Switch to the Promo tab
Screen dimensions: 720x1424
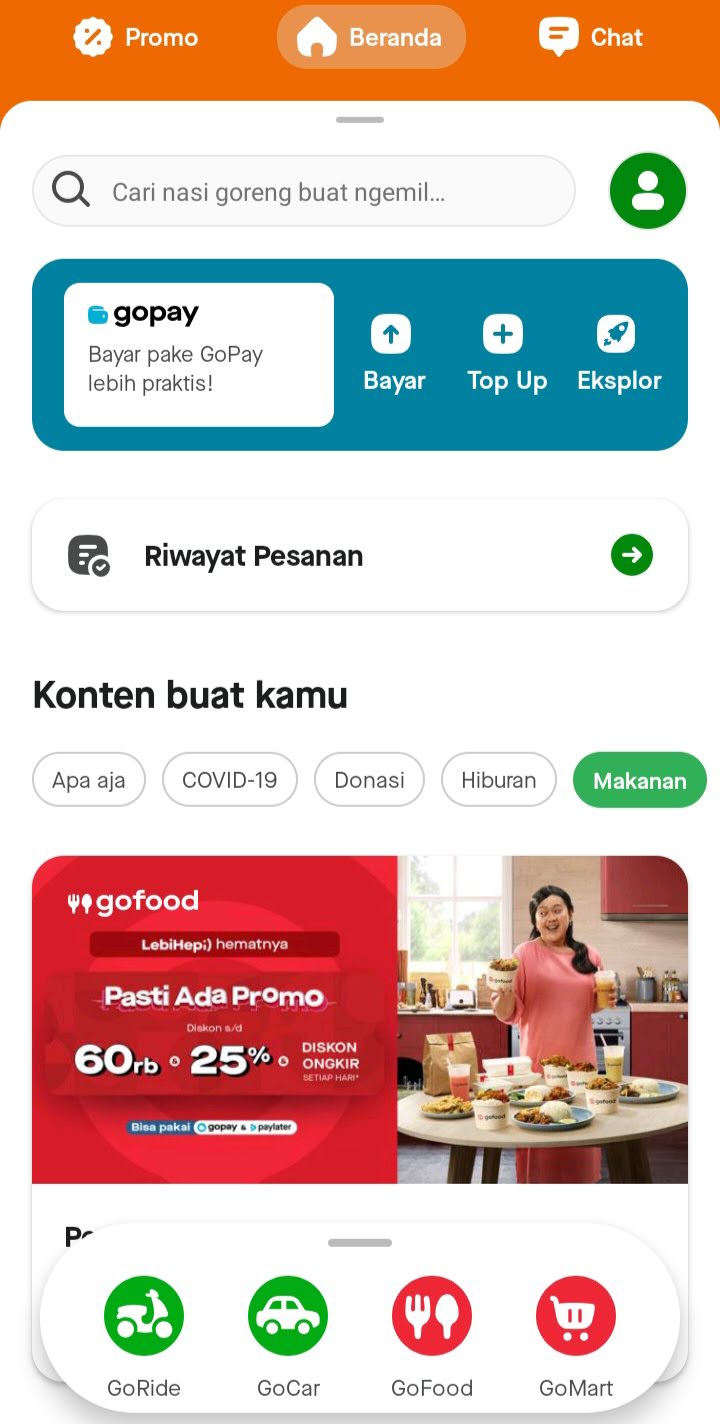tap(136, 38)
